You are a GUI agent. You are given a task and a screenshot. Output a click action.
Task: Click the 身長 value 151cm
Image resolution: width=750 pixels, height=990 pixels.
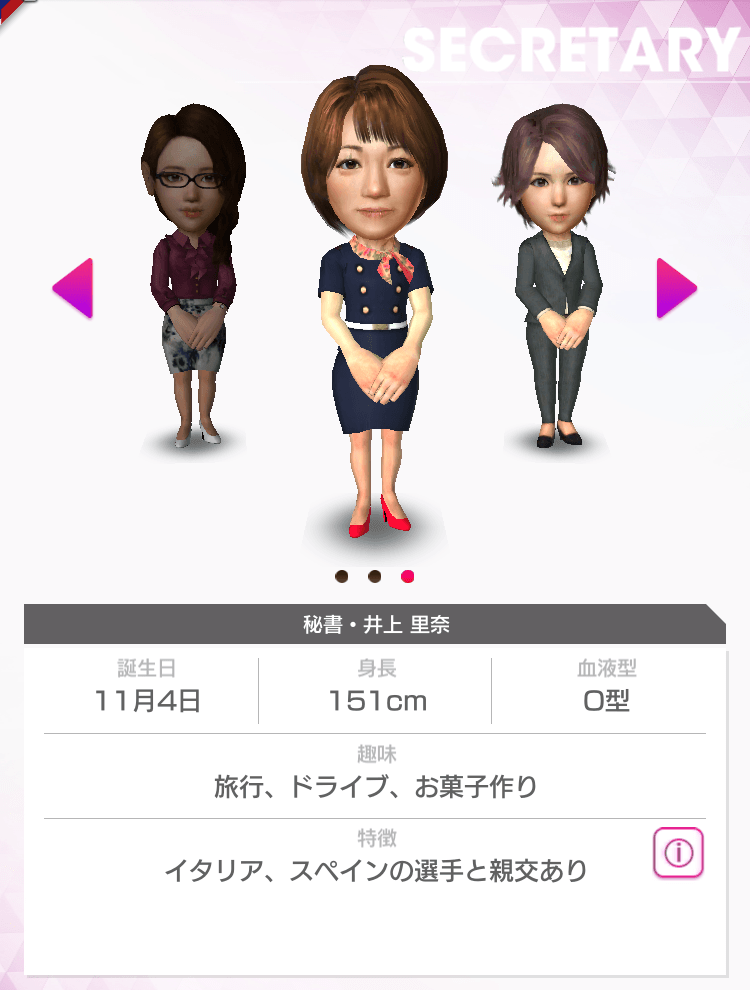click(x=375, y=700)
